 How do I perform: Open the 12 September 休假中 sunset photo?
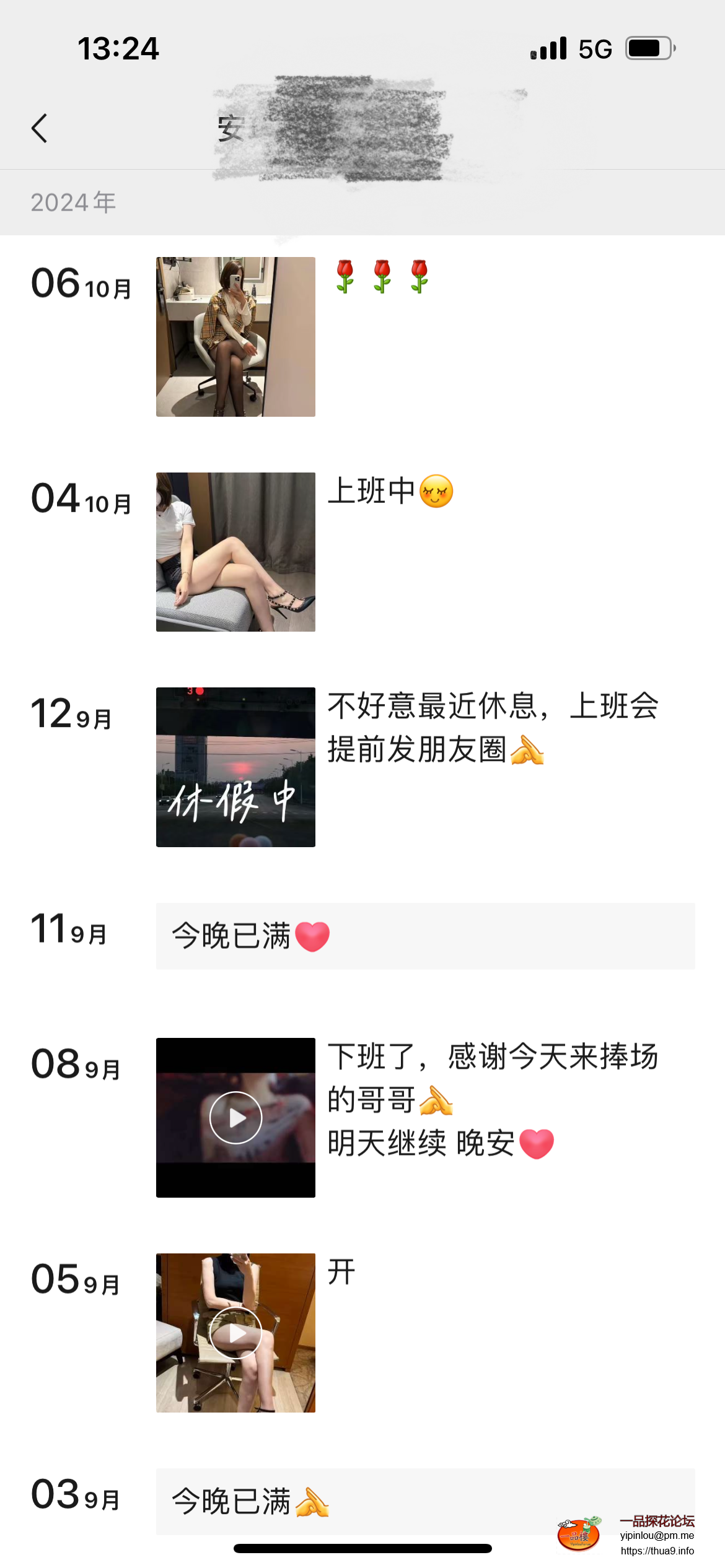(235, 767)
